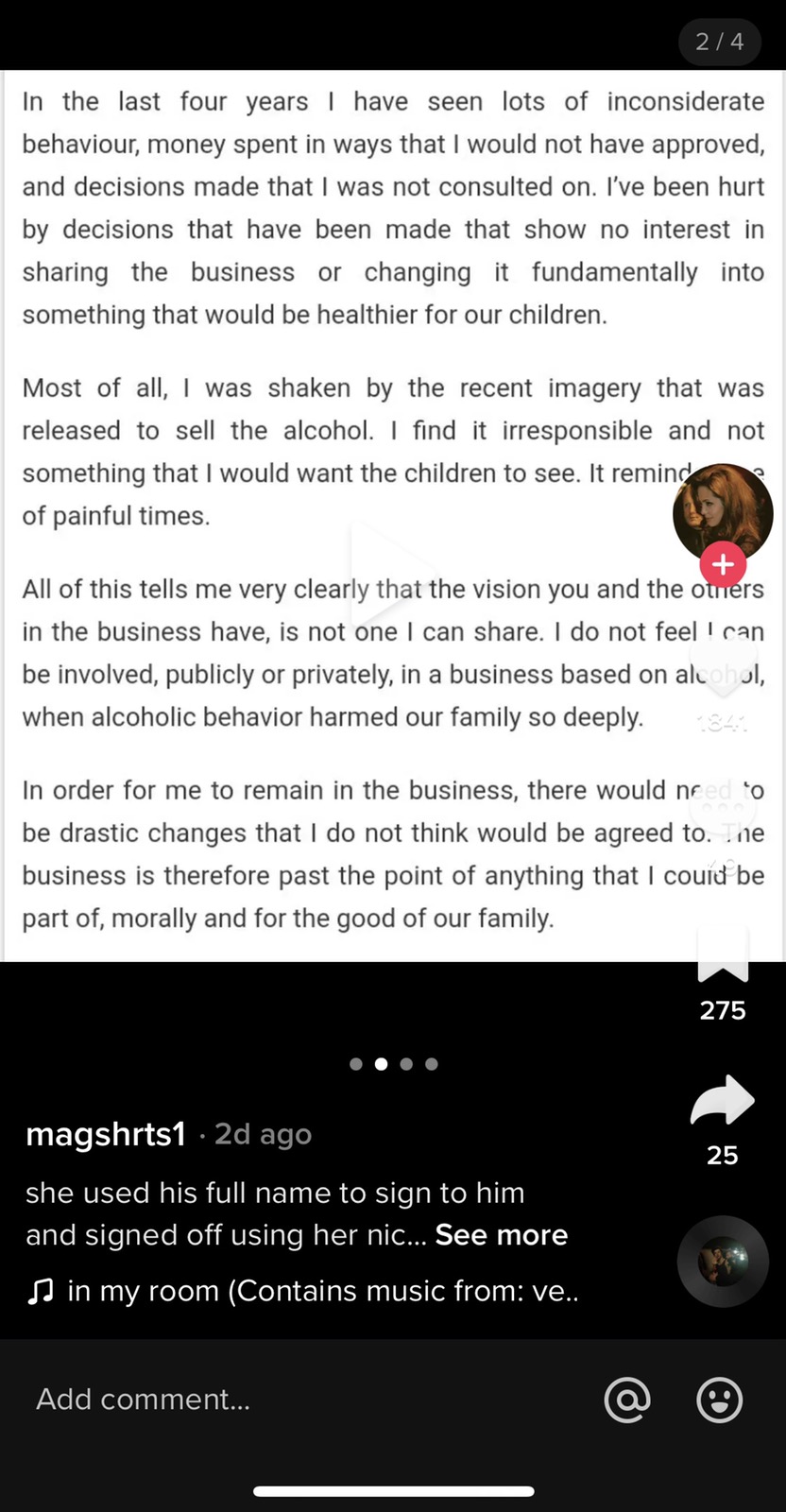
Task: Open the comments section
Action: [723, 808]
